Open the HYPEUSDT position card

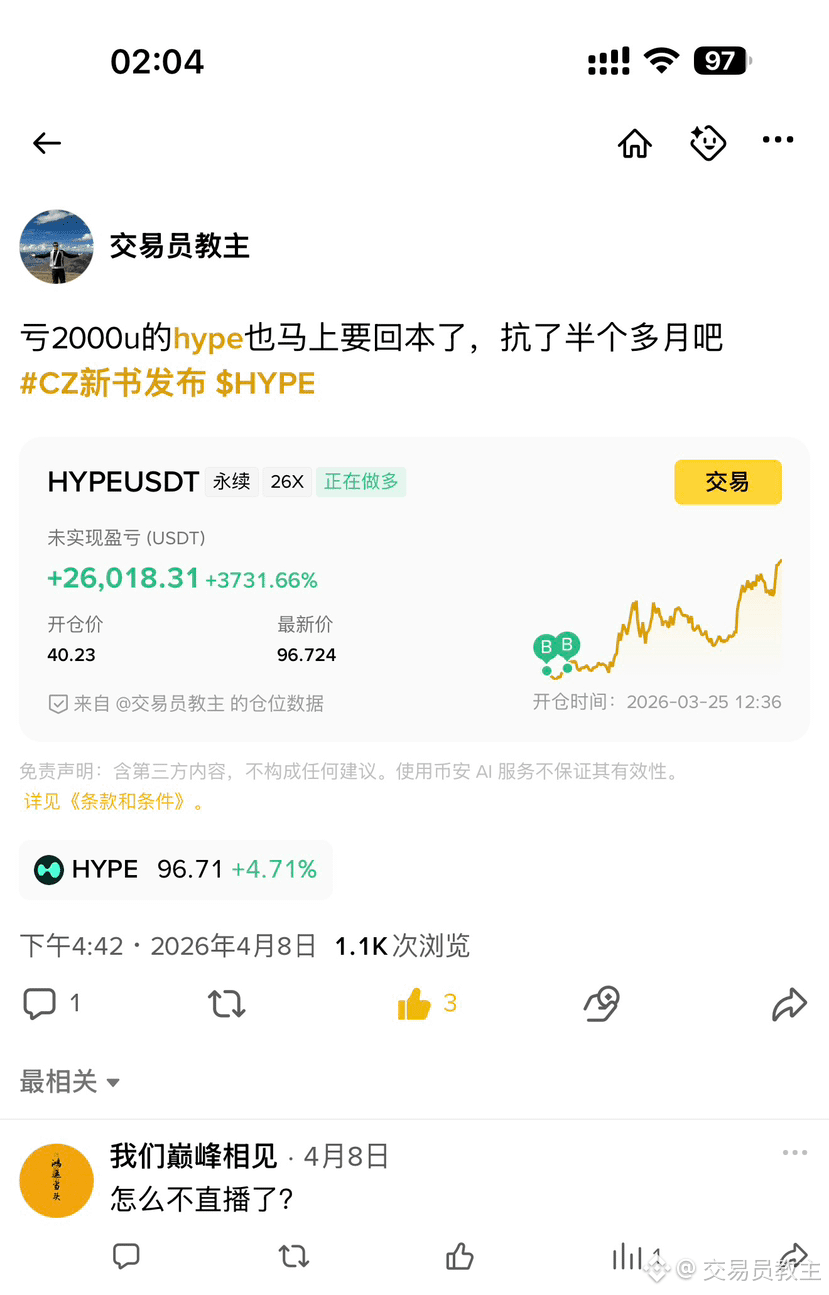[x=414, y=590]
